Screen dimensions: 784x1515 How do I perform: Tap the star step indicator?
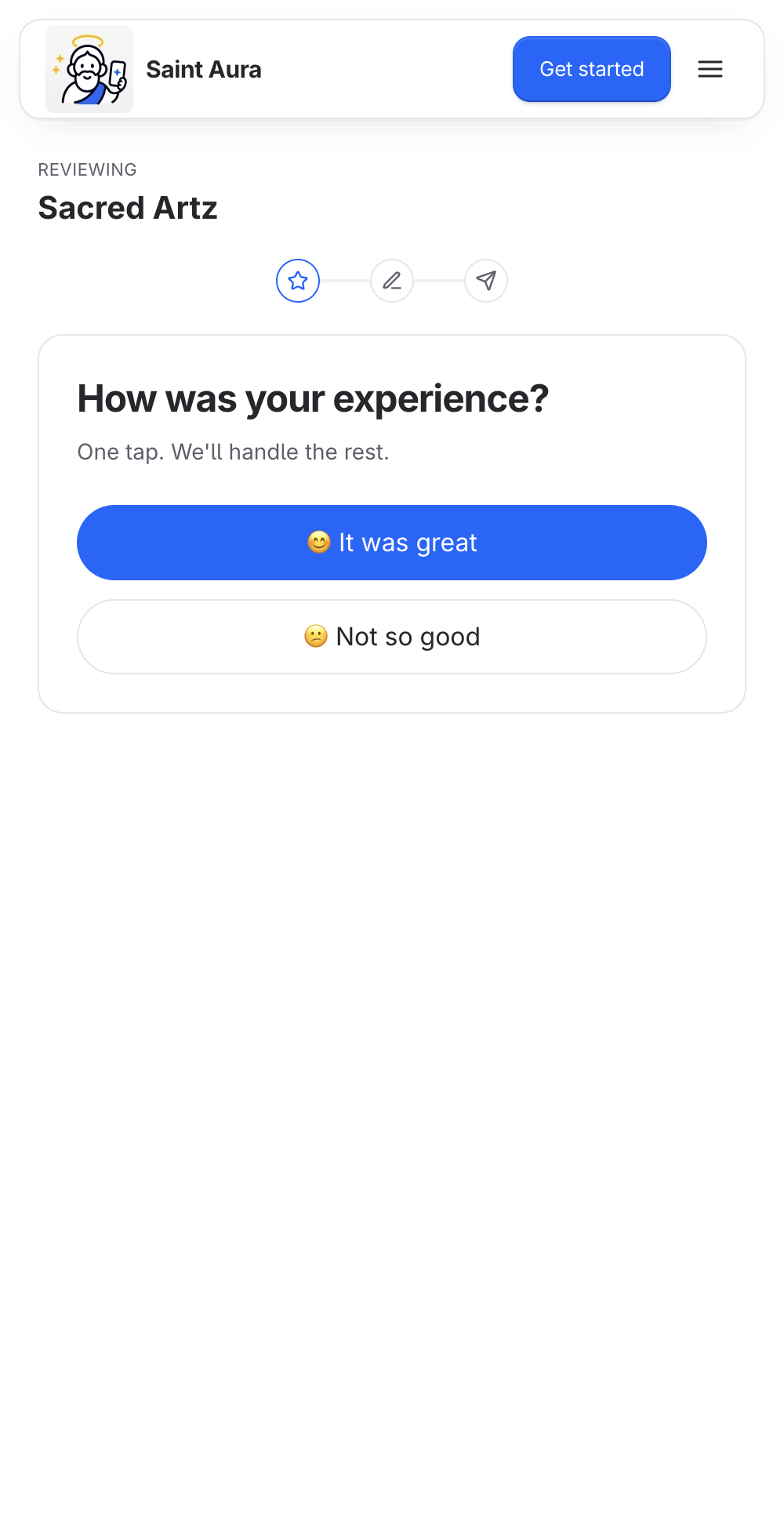tap(298, 281)
